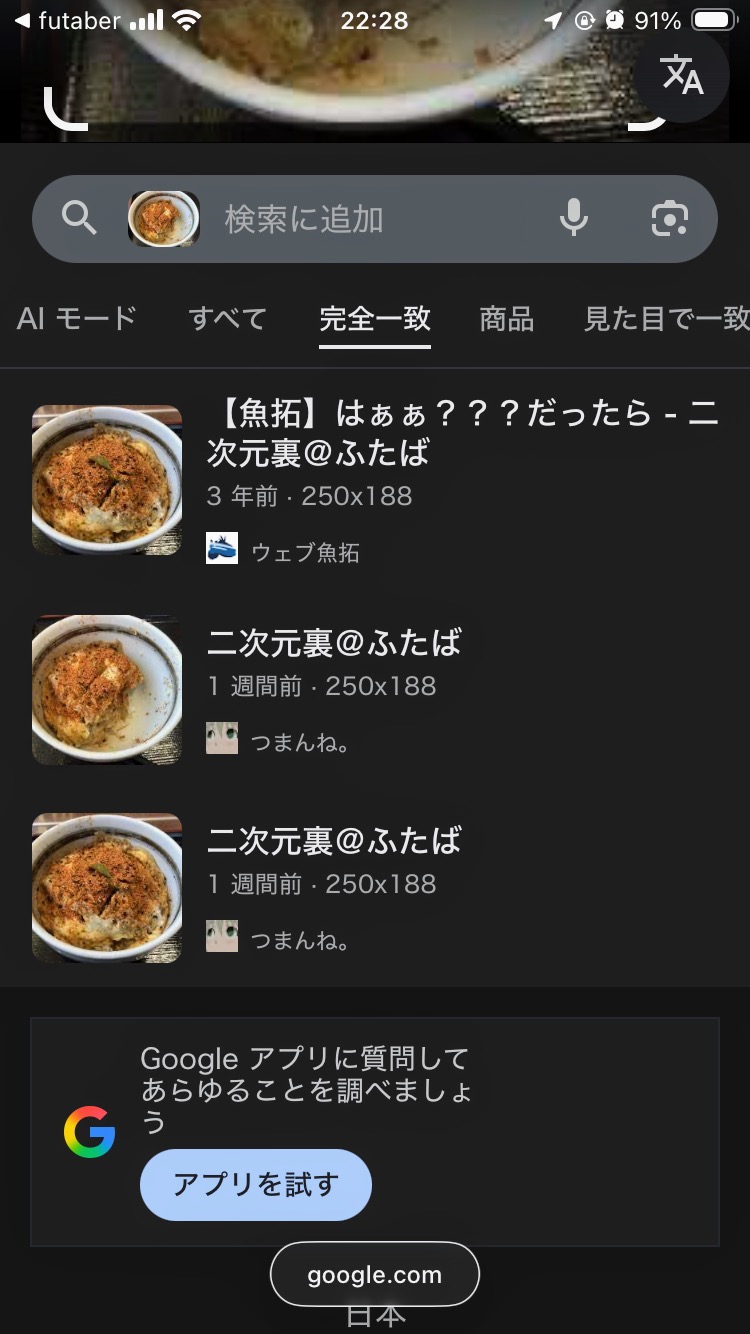
Task: Select the 完全一致 tab
Action: point(375,319)
